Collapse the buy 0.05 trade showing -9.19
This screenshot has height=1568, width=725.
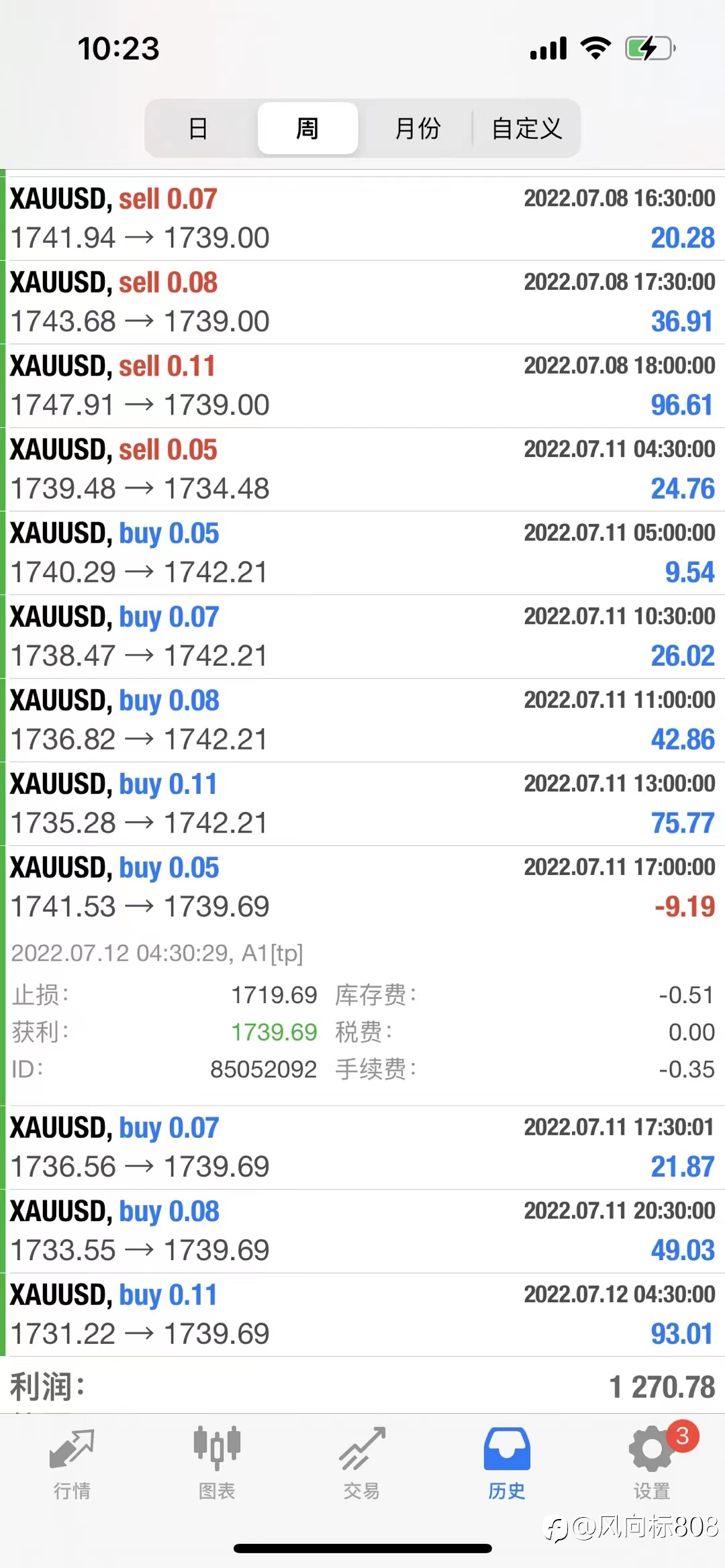click(x=362, y=887)
